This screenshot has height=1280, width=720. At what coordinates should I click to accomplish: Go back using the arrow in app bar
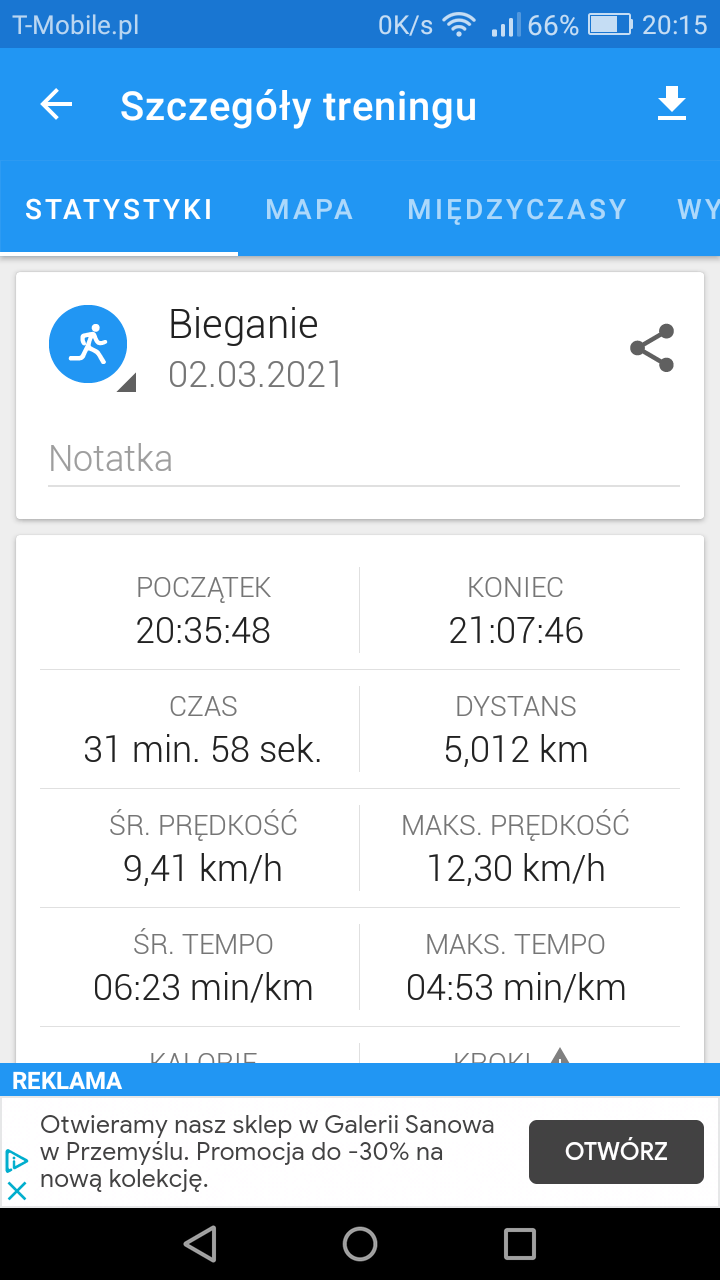click(x=57, y=105)
